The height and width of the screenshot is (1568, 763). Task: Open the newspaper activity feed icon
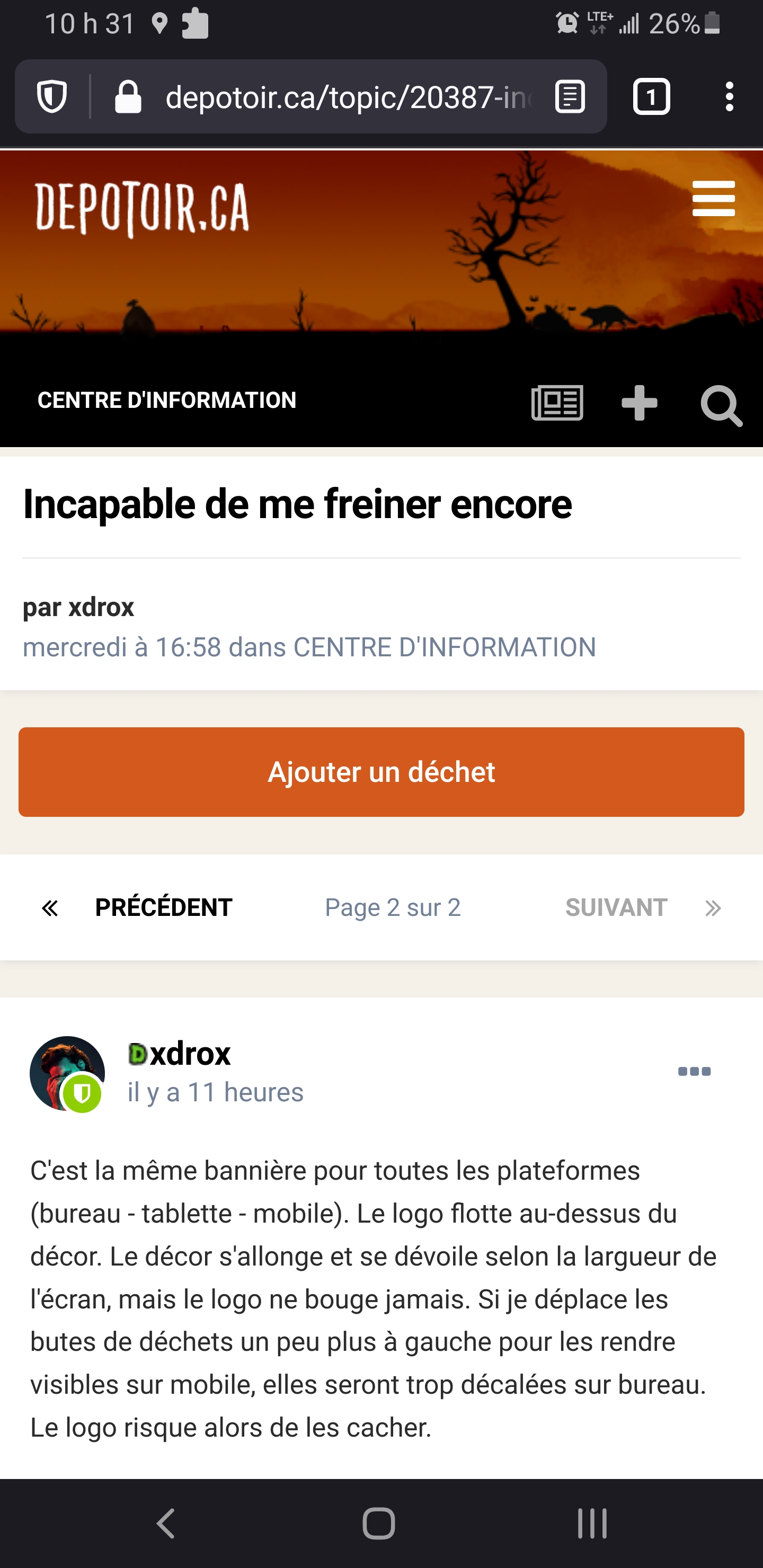pos(557,403)
